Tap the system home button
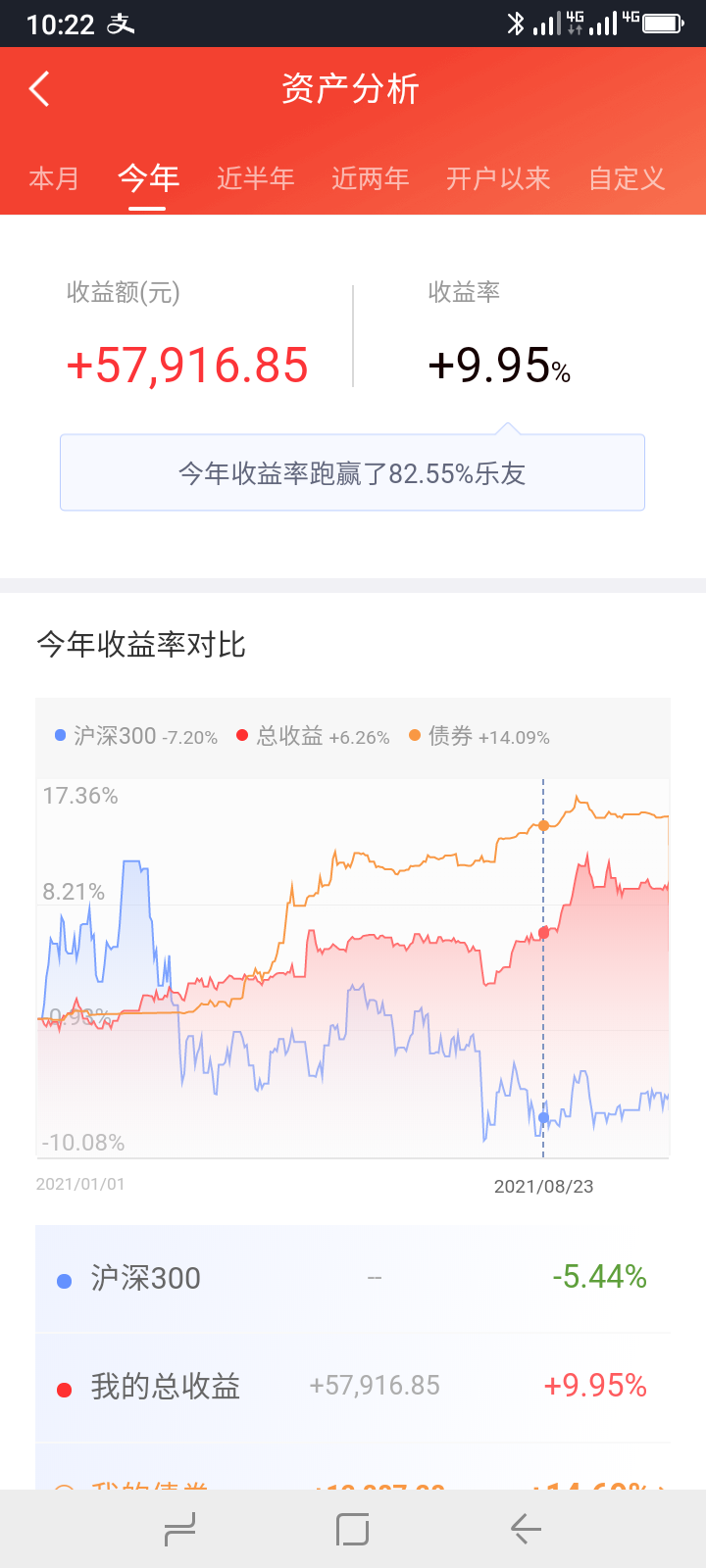 coord(352,1529)
